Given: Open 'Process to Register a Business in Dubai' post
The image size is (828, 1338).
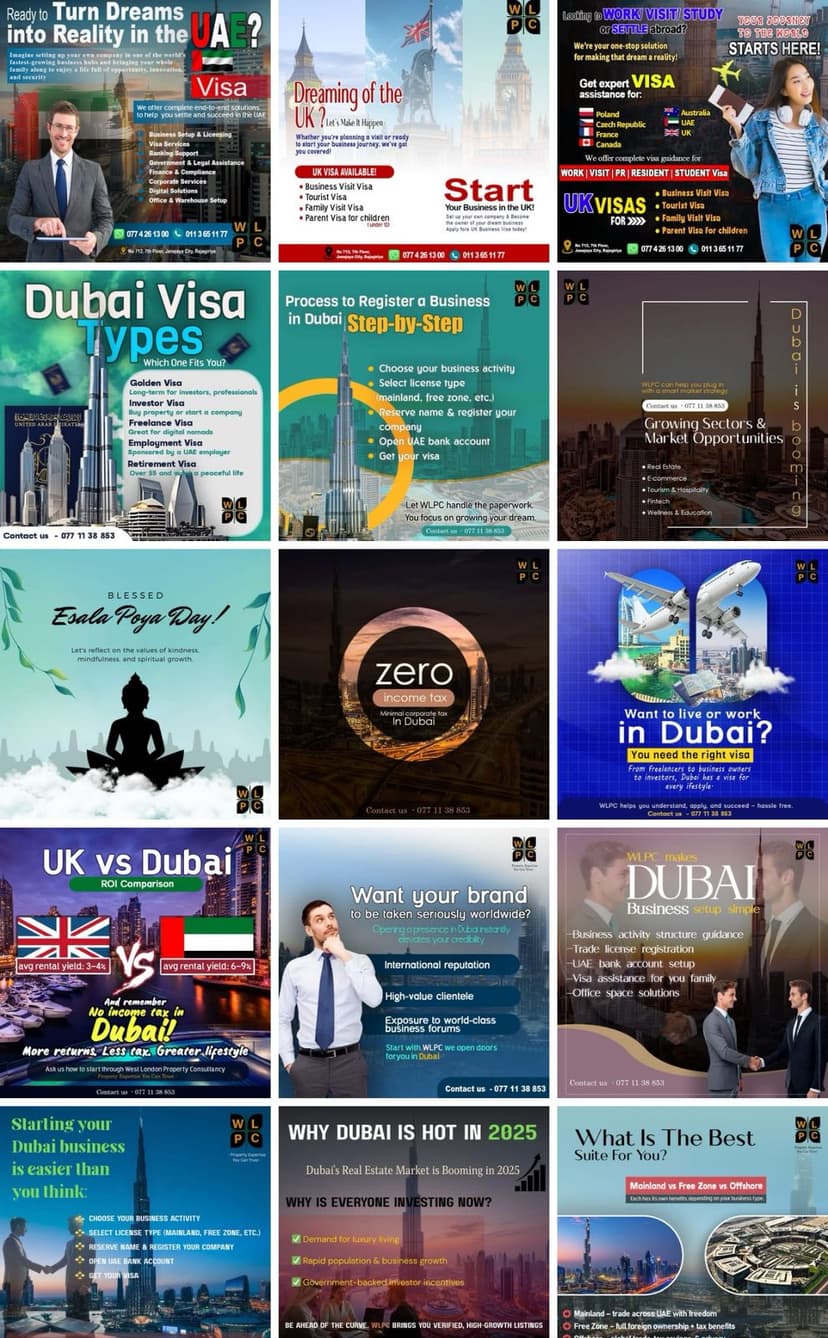Looking at the screenshot, I should click(x=413, y=405).
